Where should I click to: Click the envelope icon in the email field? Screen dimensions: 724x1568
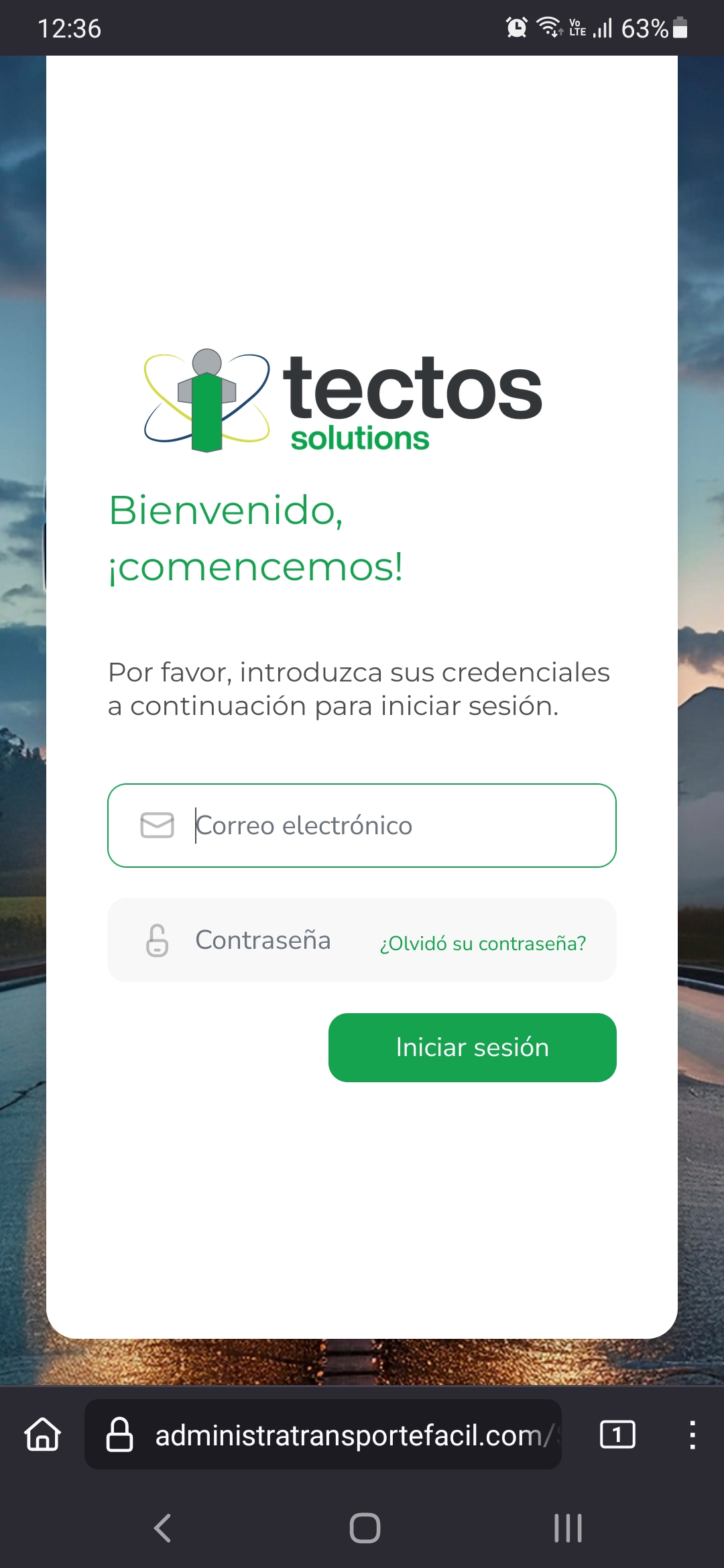[x=156, y=825]
